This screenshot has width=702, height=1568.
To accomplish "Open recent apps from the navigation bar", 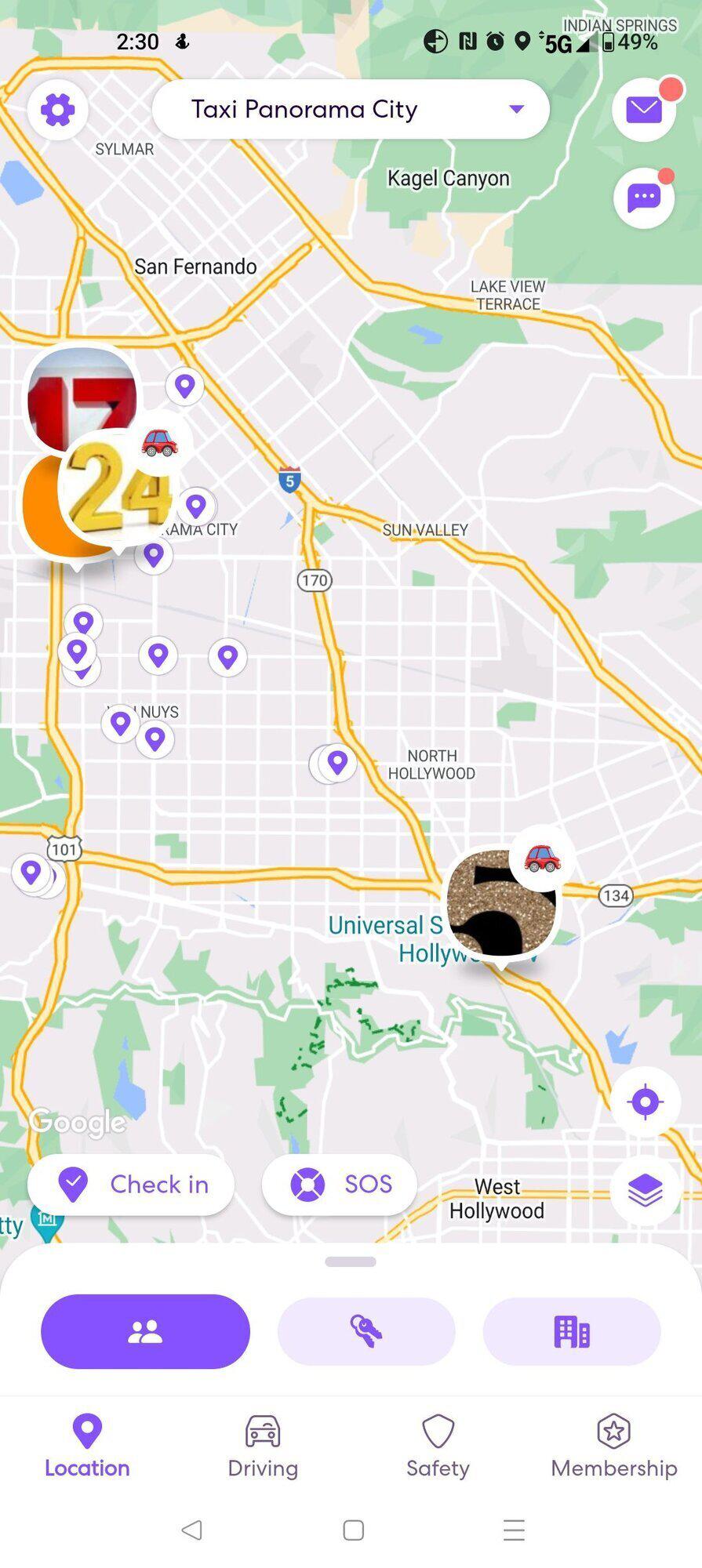I will [x=514, y=1530].
